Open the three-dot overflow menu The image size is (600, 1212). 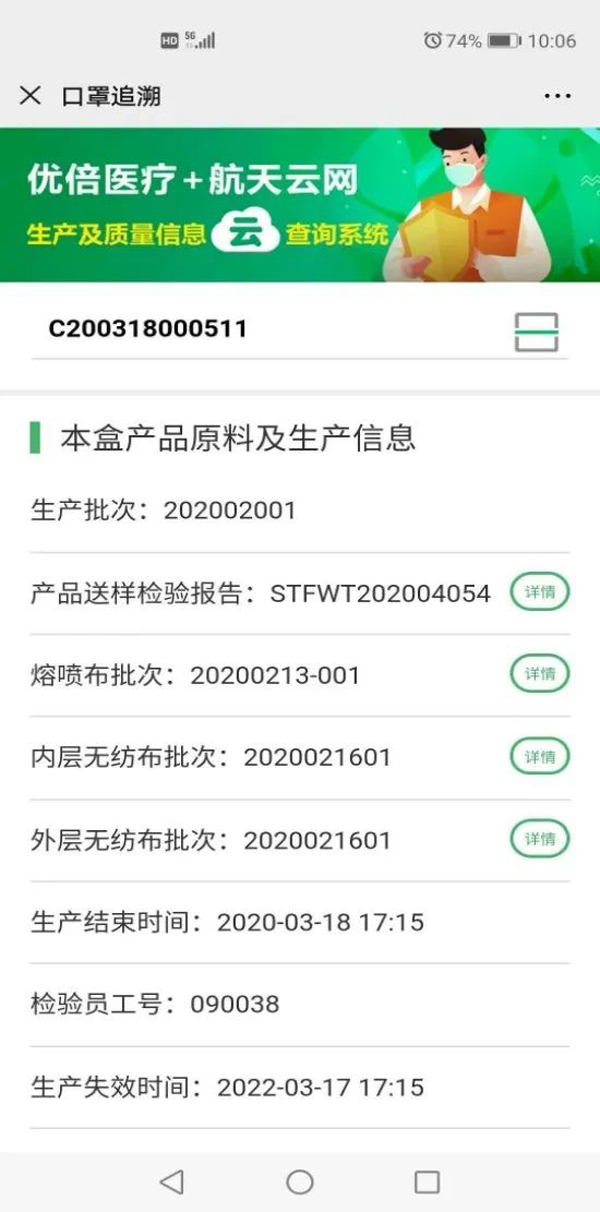[x=557, y=96]
